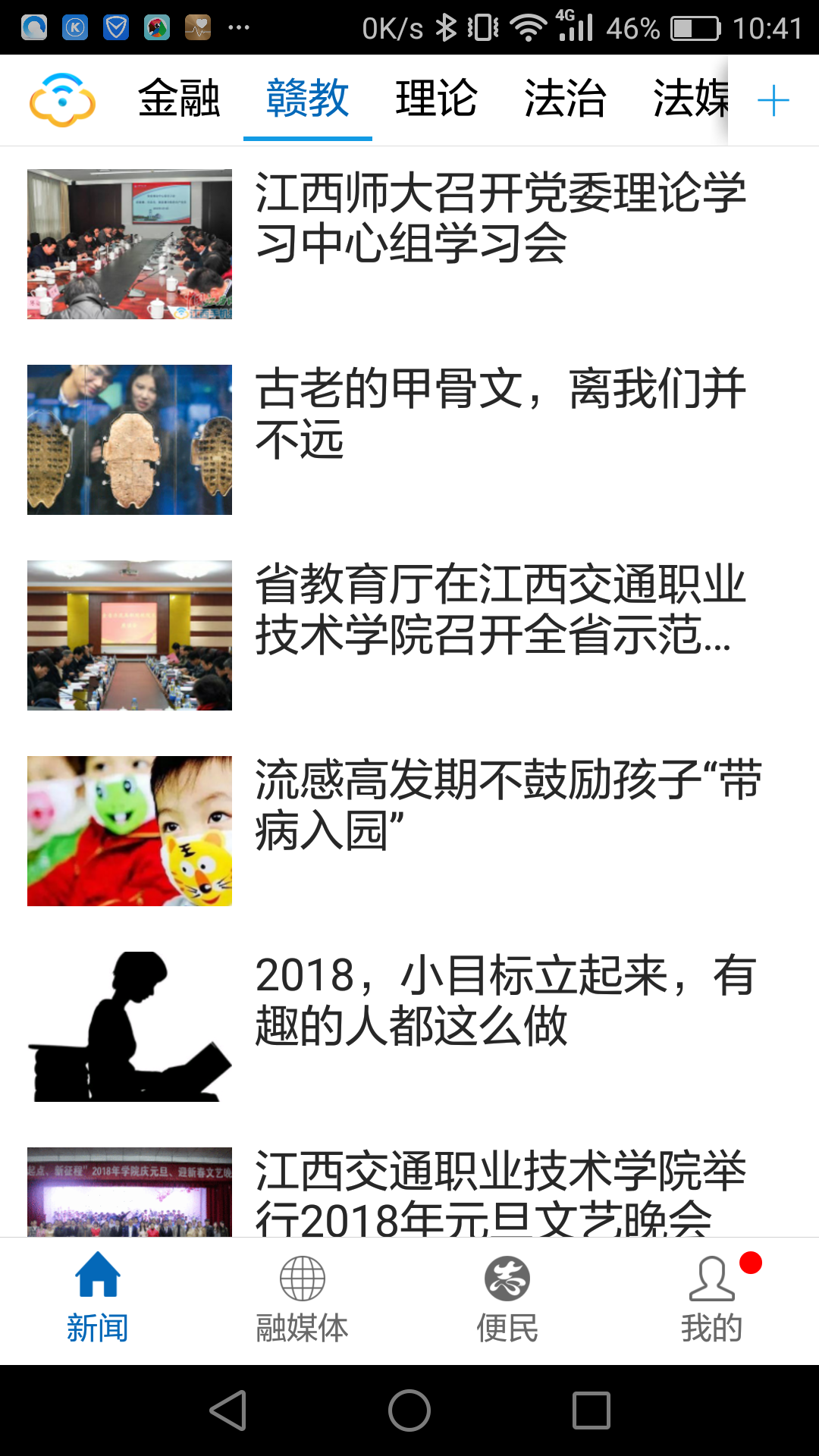Viewport: 819px width, 1456px height.
Task: Open article 2018,小目标立起来
Action: 500,1001
